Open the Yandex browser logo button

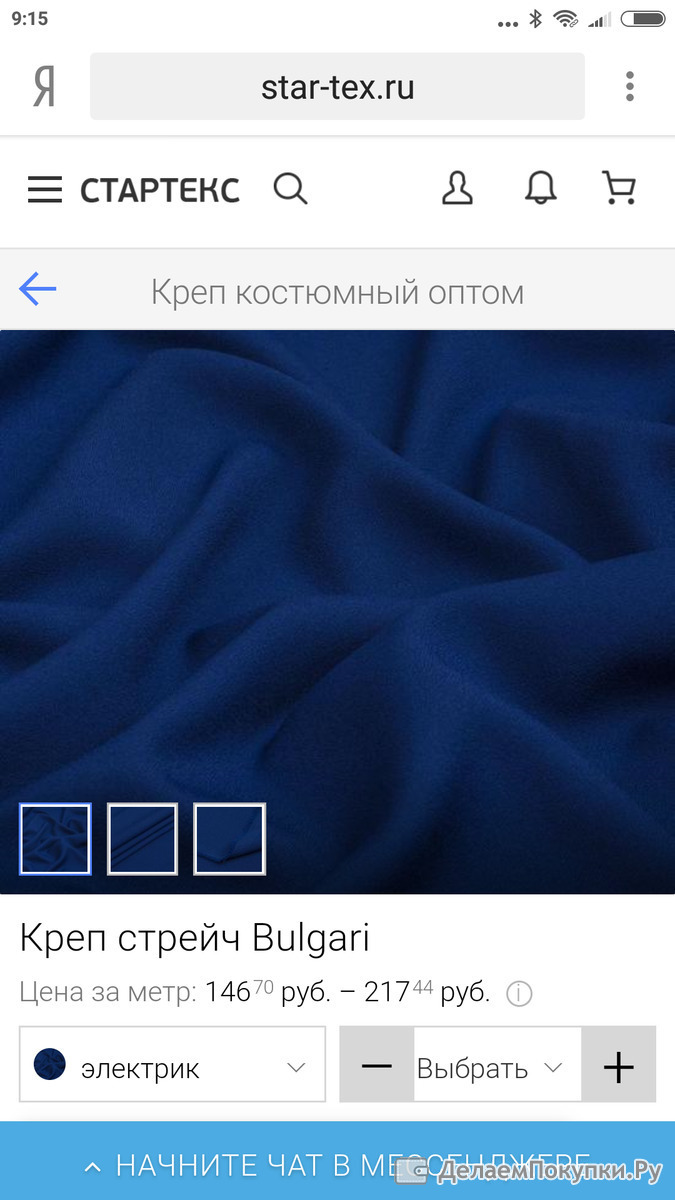43,87
